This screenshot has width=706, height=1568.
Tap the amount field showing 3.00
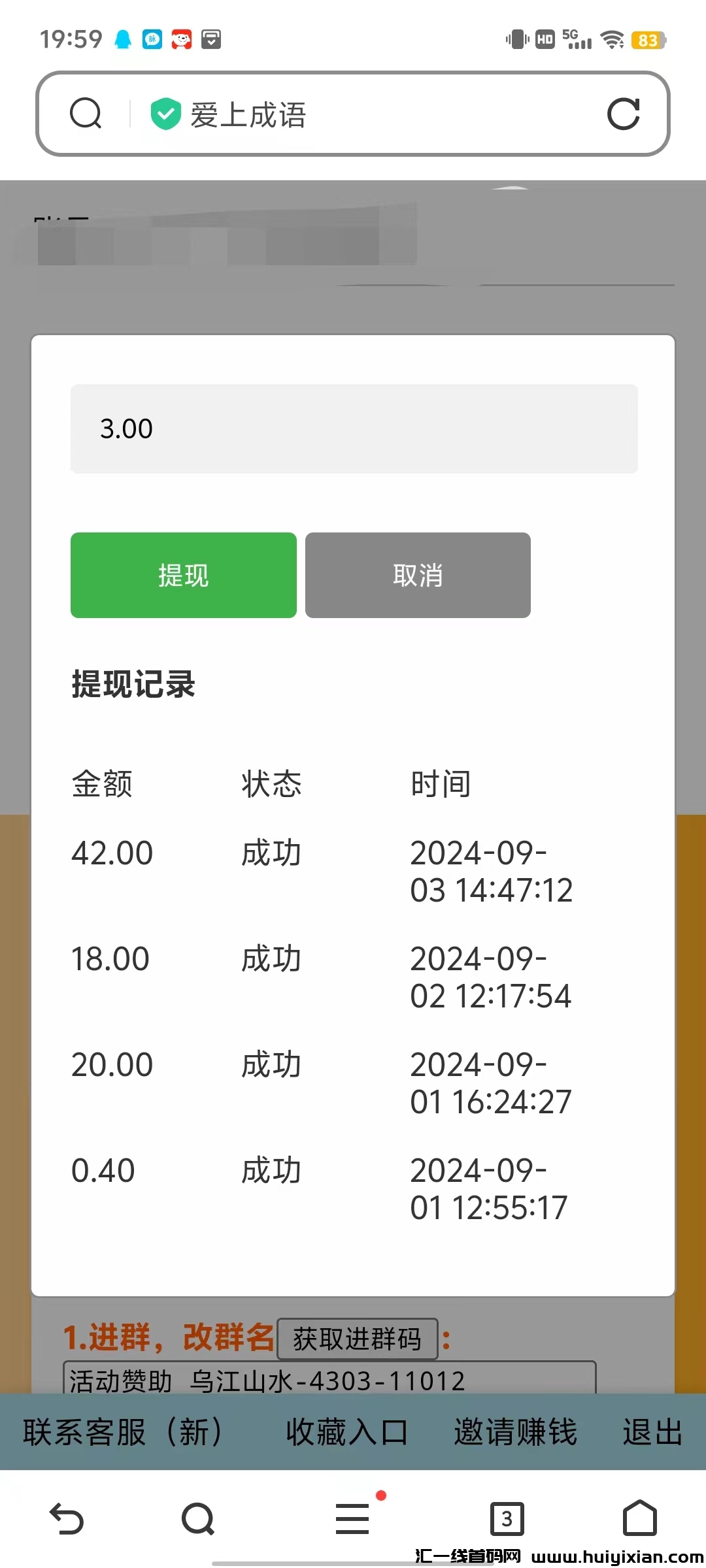click(x=353, y=429)
